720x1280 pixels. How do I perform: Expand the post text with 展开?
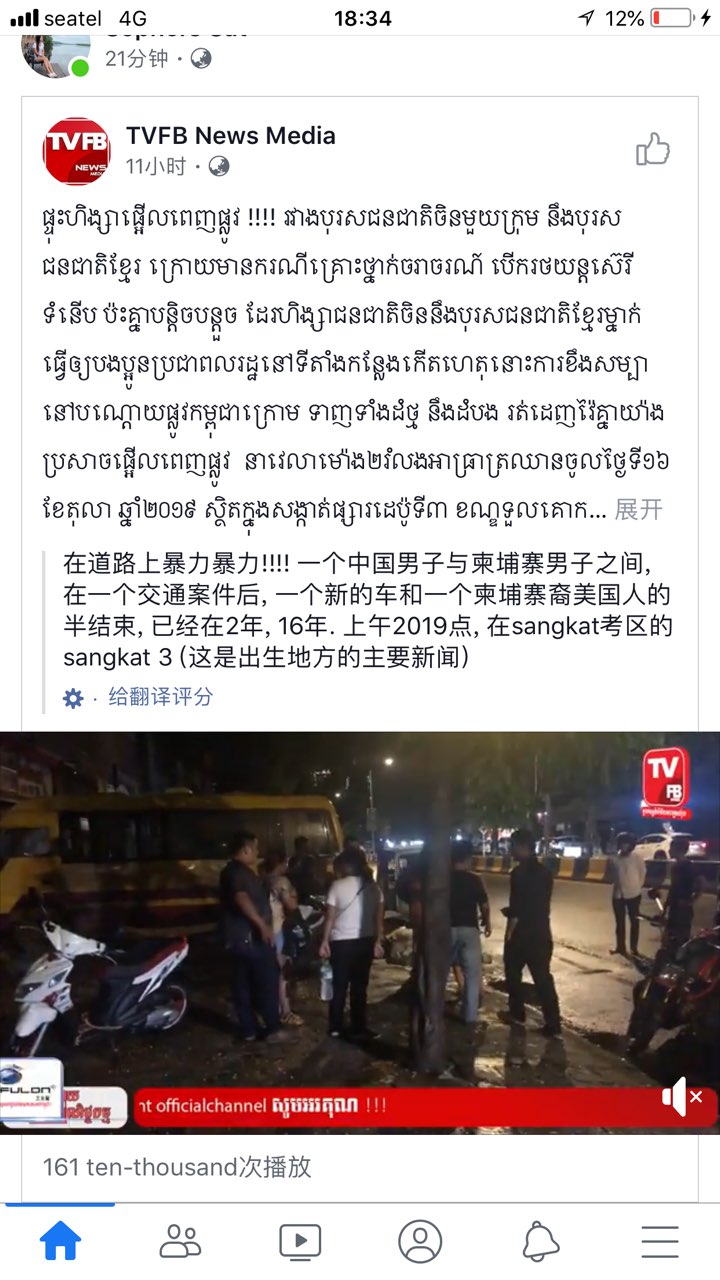click(638, 510)
